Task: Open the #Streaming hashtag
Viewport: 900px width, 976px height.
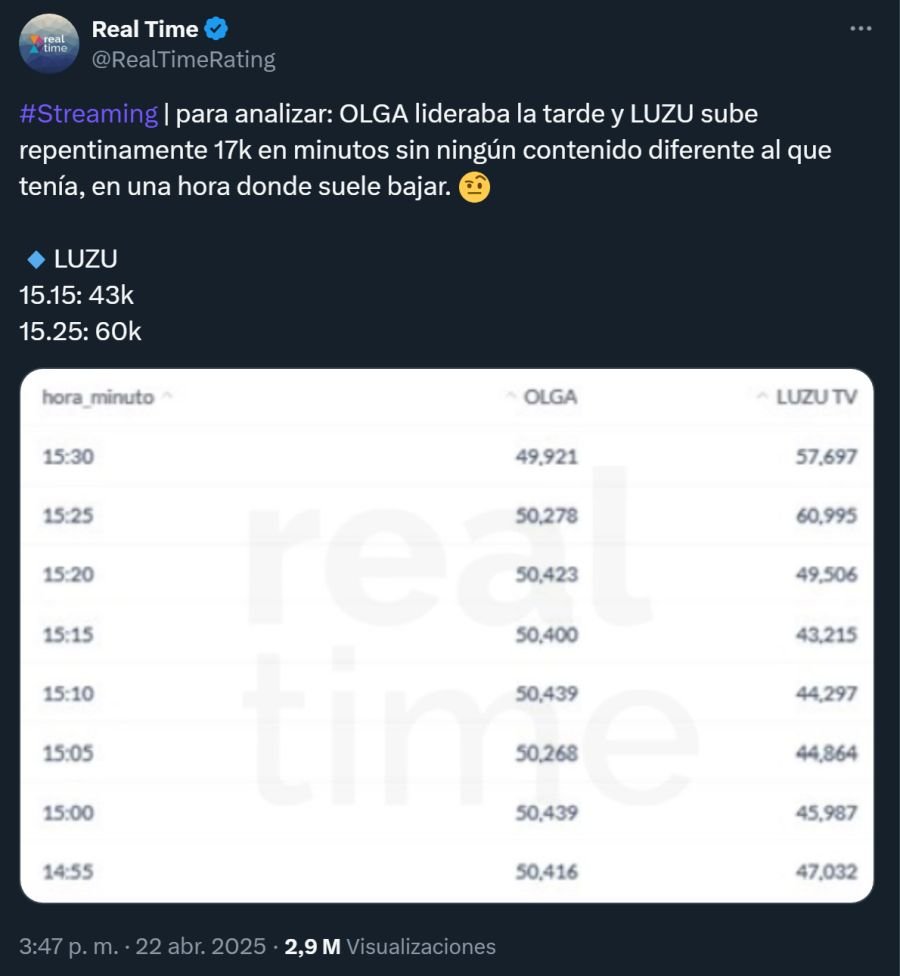Action: pos(88,114)
